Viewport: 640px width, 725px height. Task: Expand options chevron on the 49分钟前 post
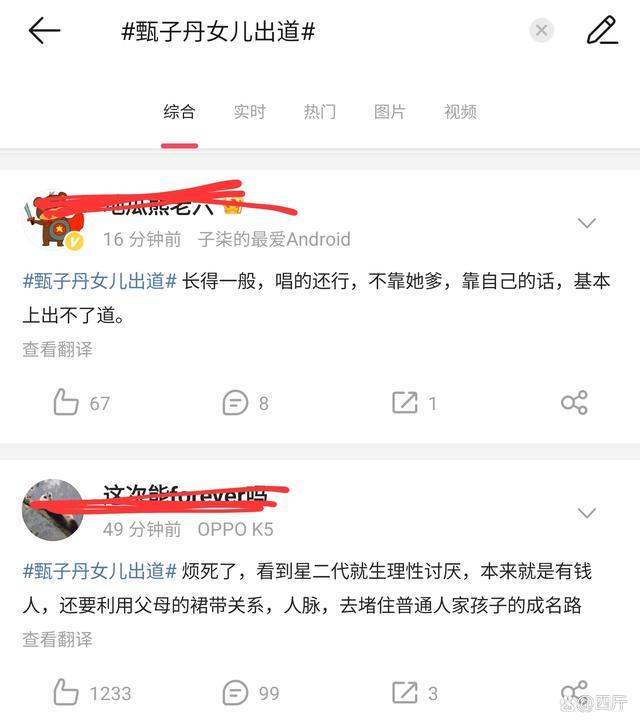tap(587, 513)
